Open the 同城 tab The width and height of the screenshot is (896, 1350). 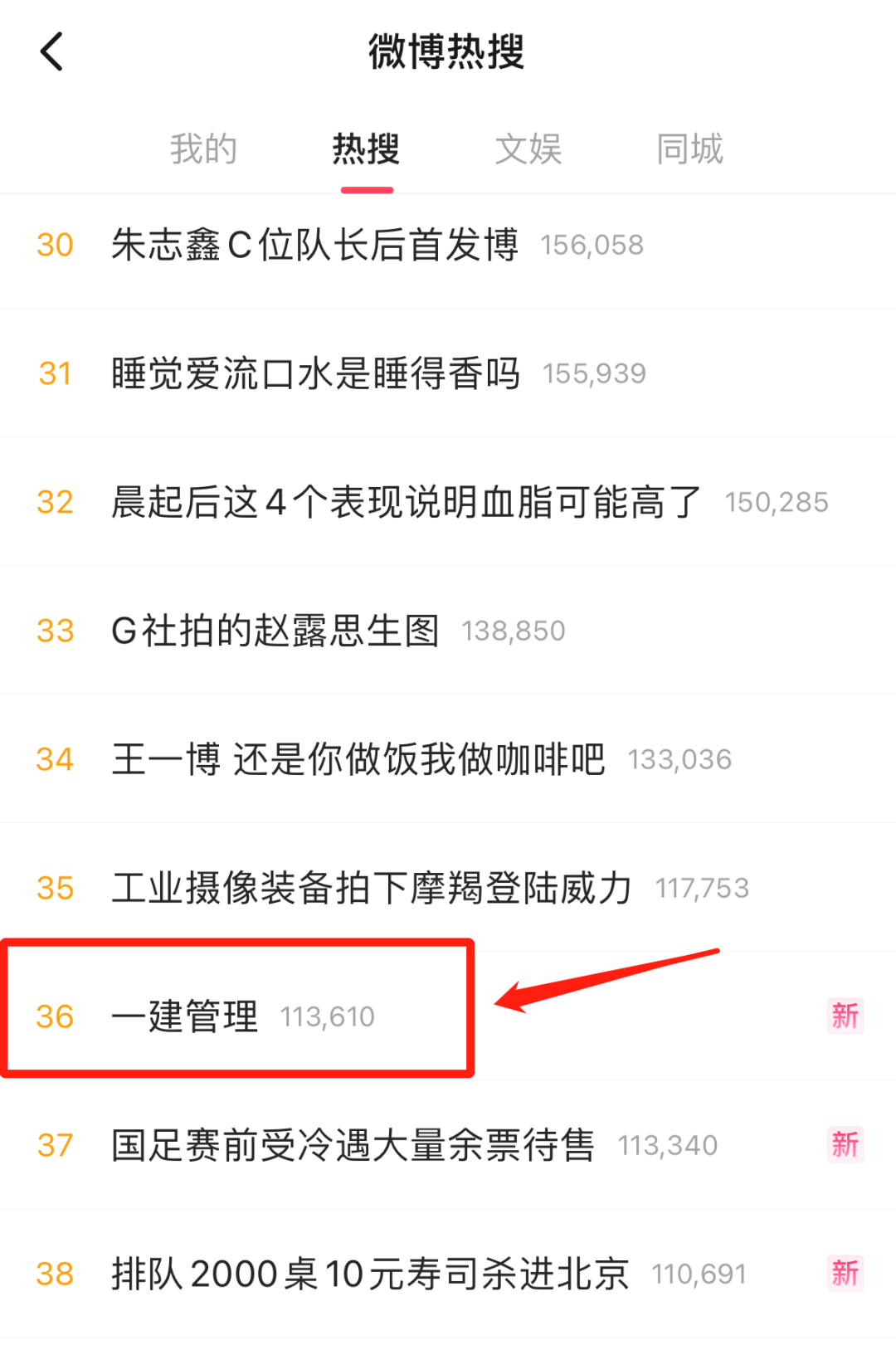tap(689, 149)
